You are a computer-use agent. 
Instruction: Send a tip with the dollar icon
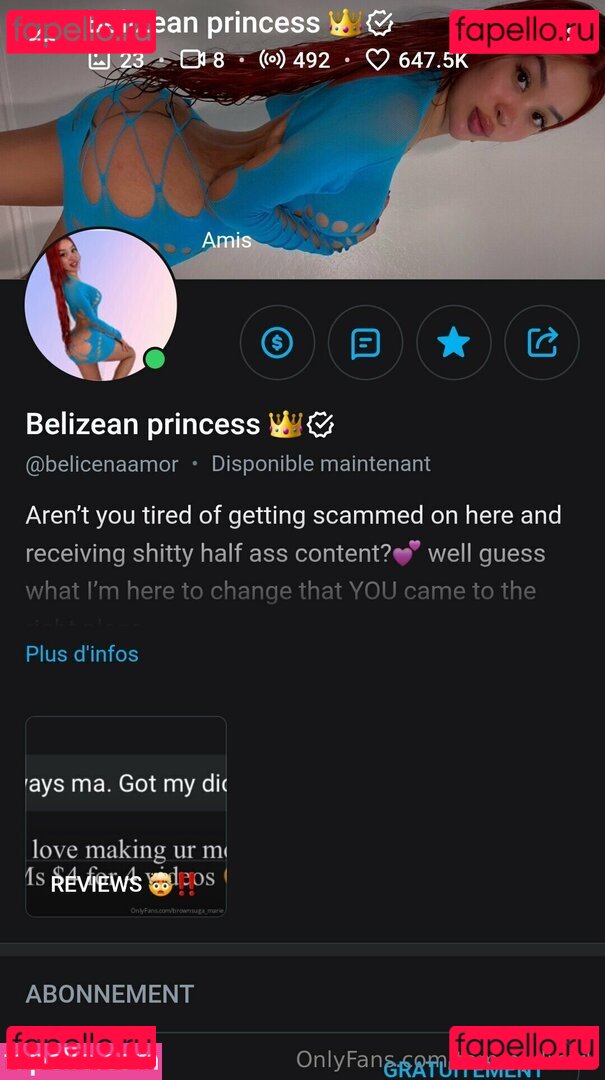(x=277, y=342)
